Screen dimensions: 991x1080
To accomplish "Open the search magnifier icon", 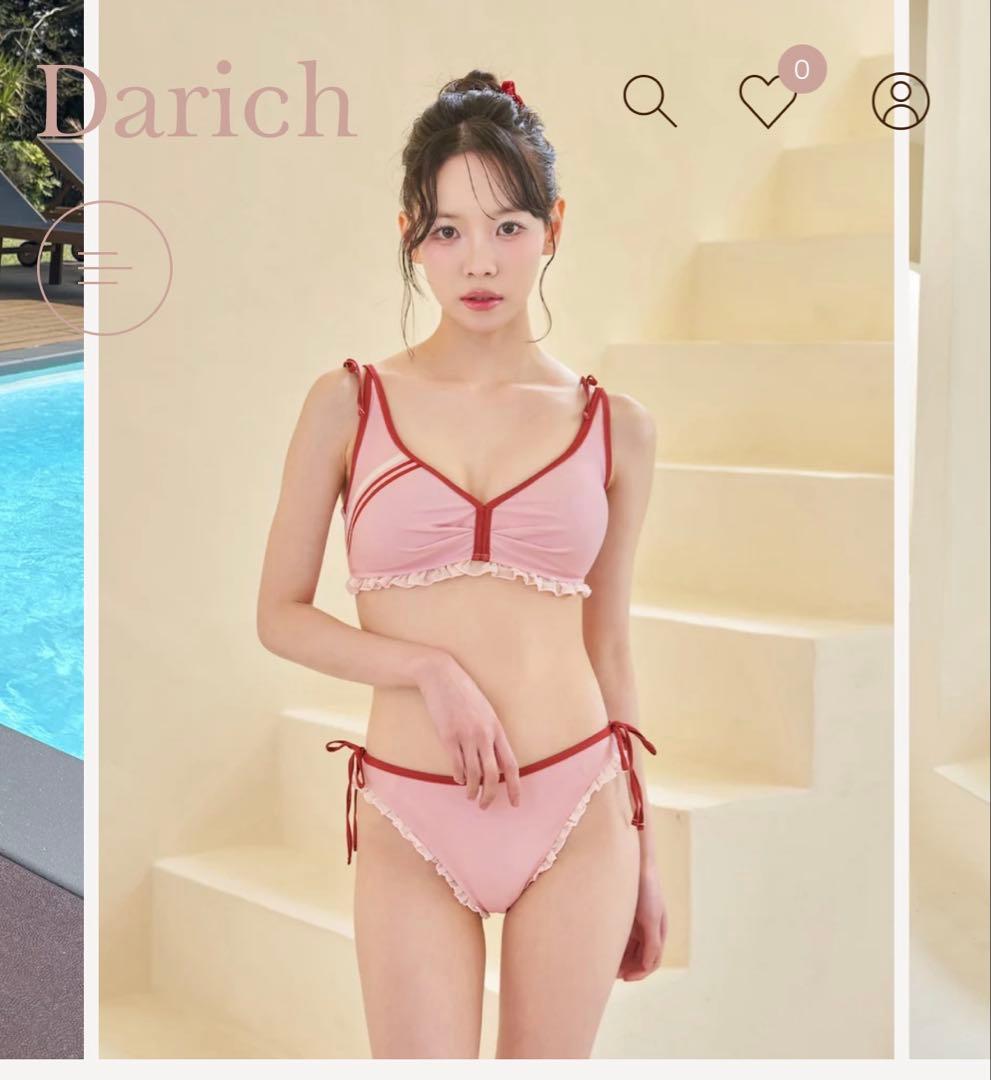I will coord(649,101).
